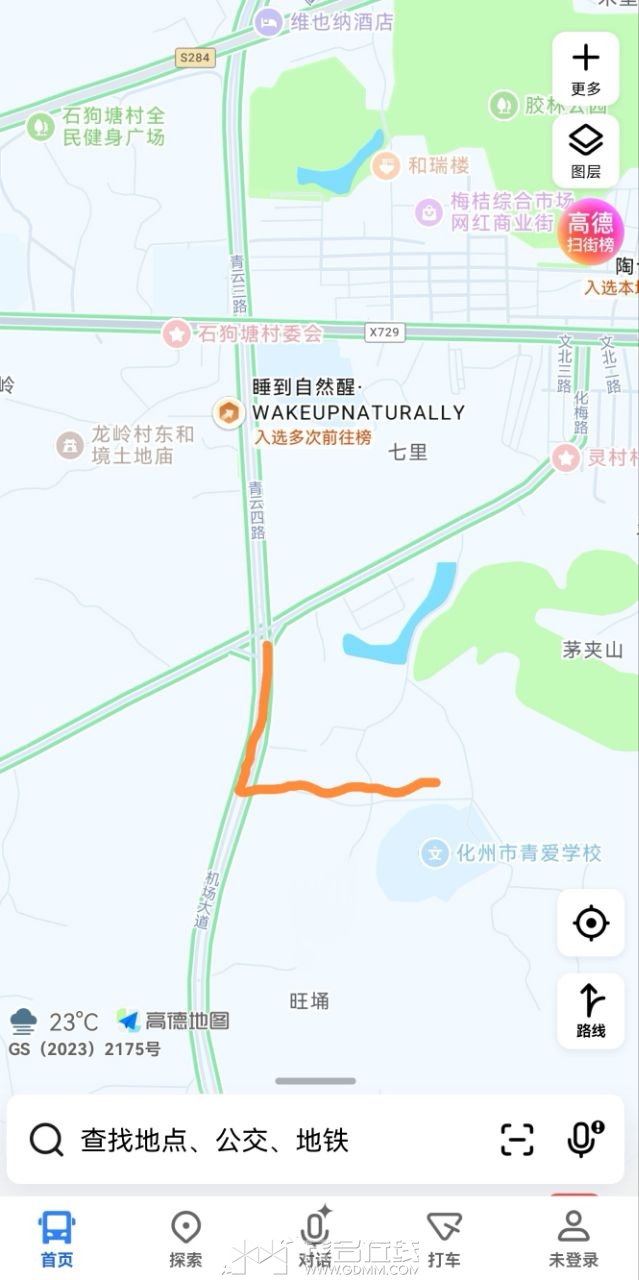Switch to the 探索 explore tab
Viewport: 639px width, 1280px height.
(x=186, y=1238)
